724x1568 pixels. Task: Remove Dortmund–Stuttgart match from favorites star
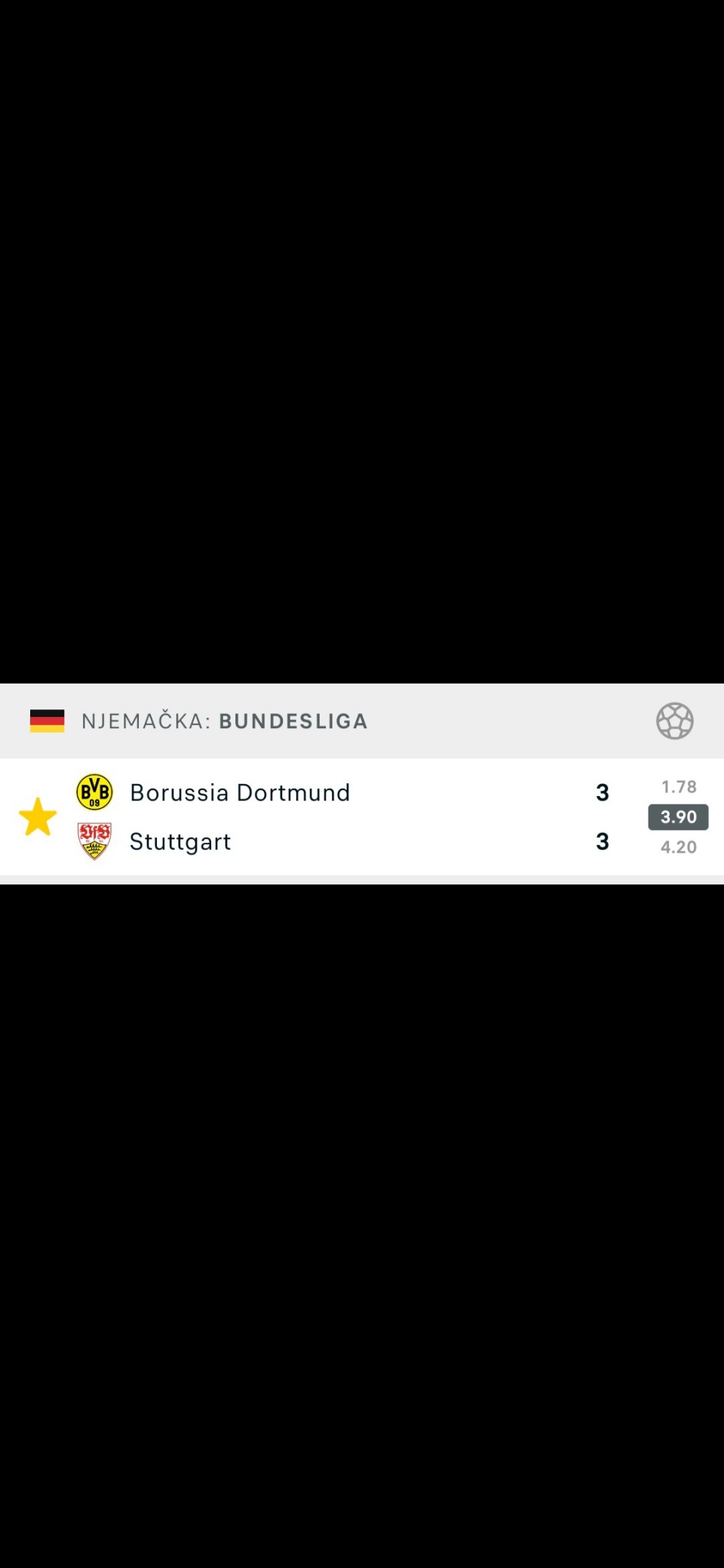coord(38,817)
